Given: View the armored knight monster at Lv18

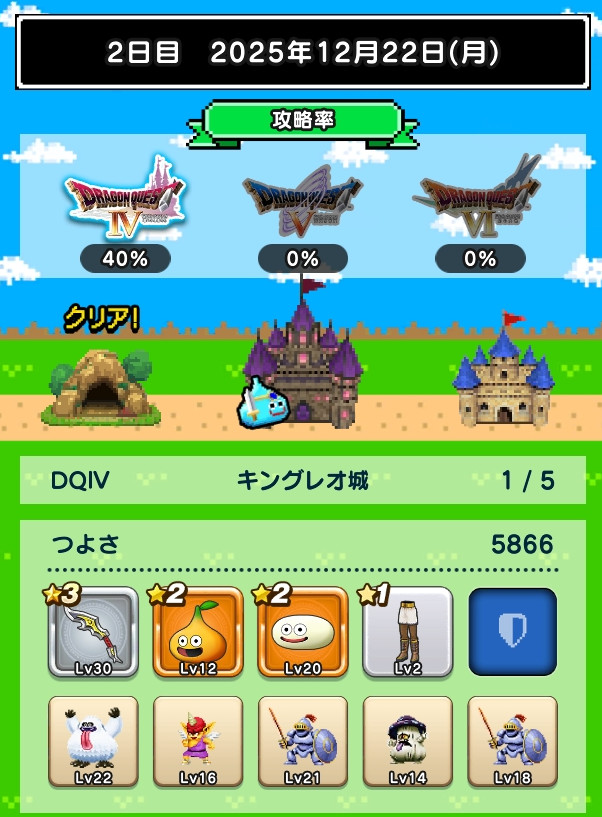Looking at the screenshot, I should click(512, 742).
